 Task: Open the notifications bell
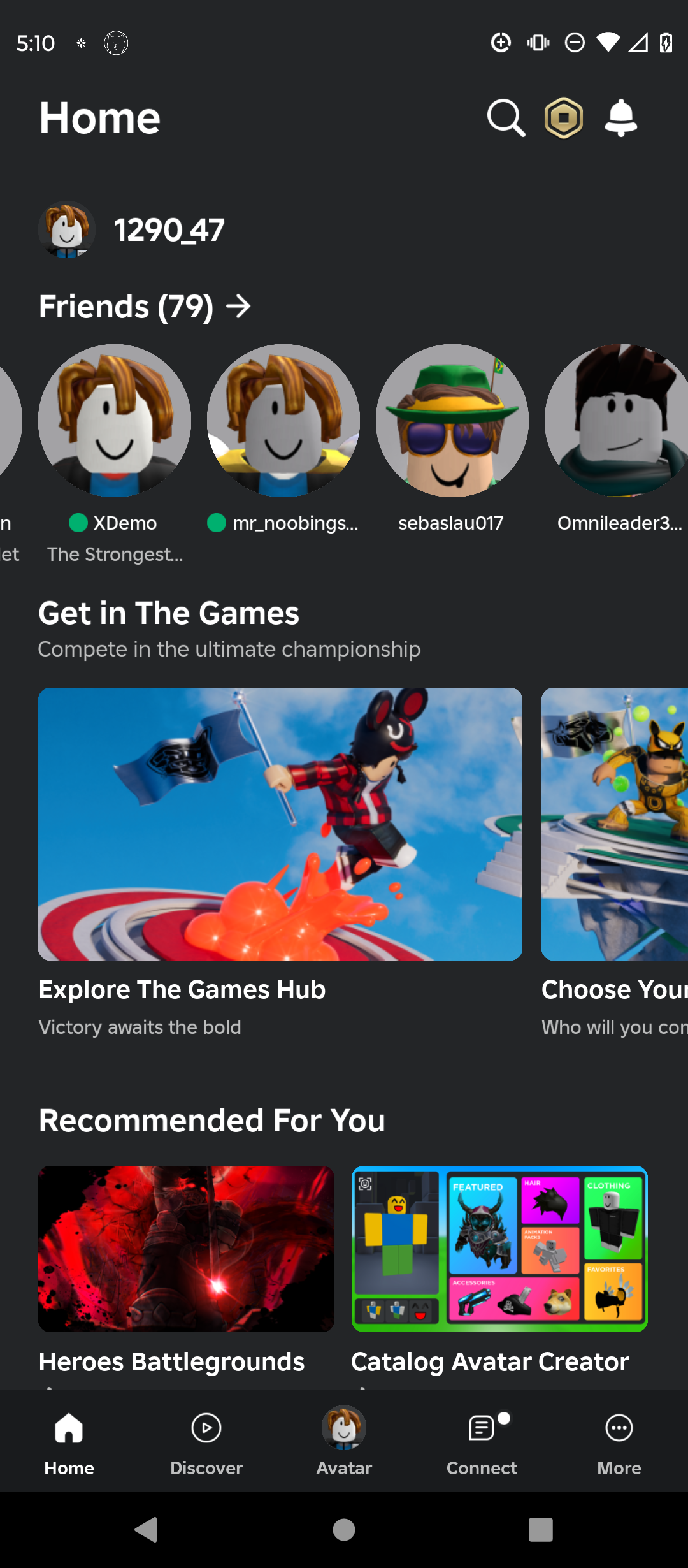coord(620,118)
